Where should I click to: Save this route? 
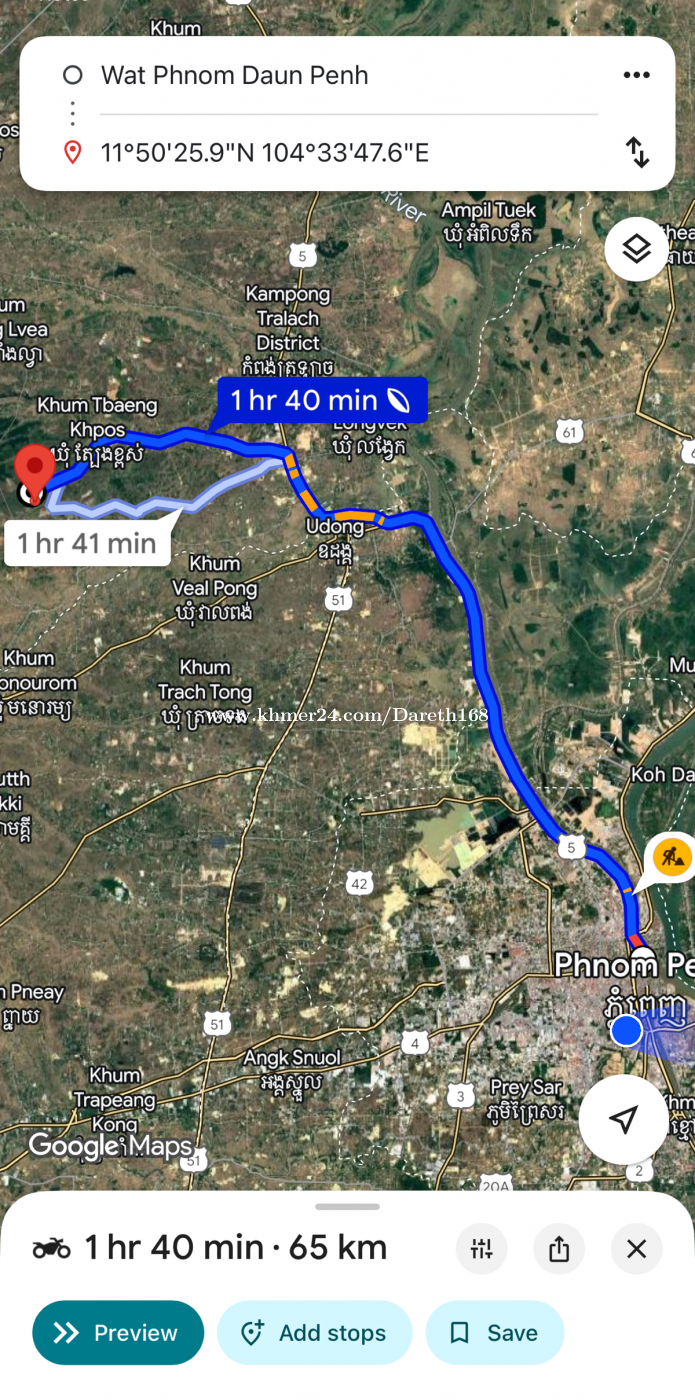click(495, 1333)
